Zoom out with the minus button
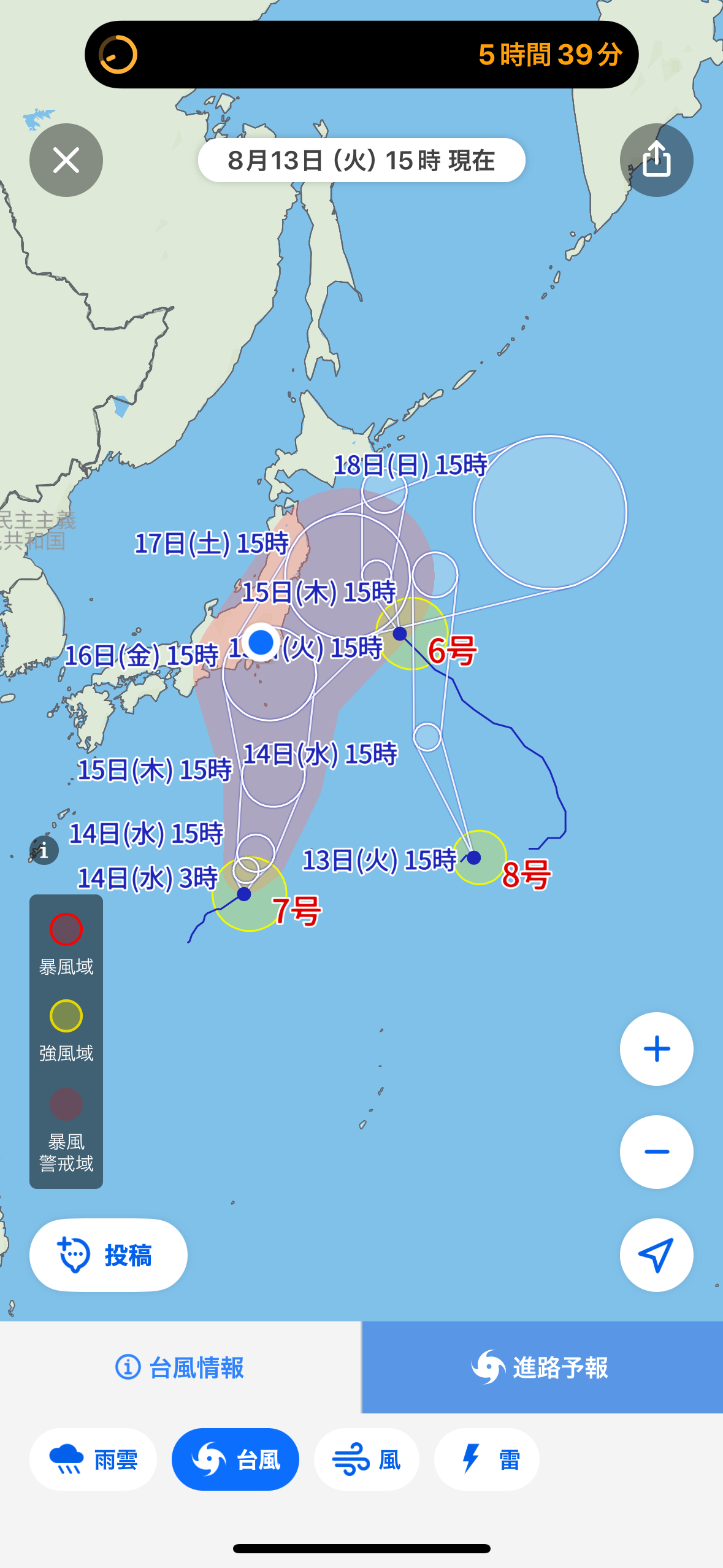Viewport: 723px width, 1568px height. click(x=656, y=1152)
